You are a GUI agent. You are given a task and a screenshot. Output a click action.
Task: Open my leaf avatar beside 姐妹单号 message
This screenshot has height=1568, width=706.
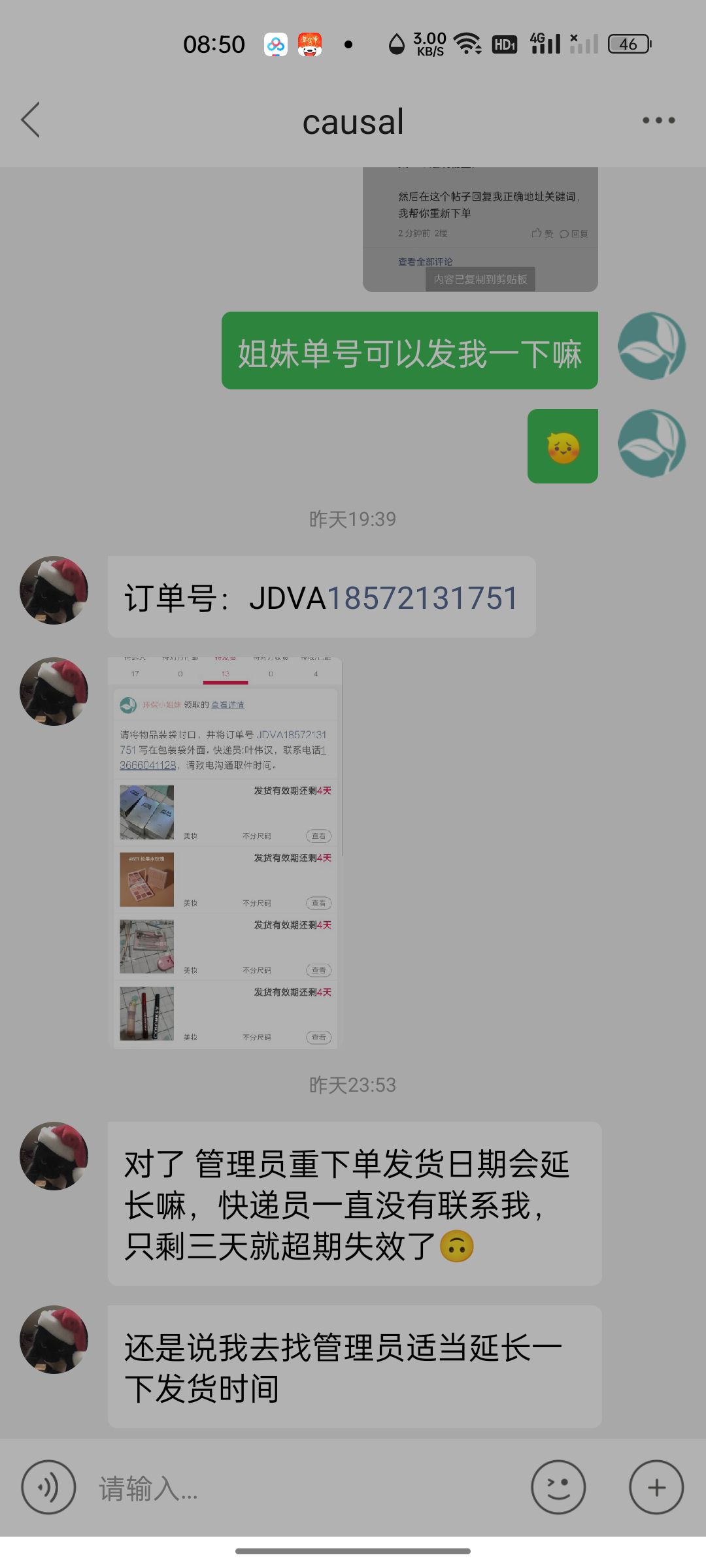click(652, 346)
